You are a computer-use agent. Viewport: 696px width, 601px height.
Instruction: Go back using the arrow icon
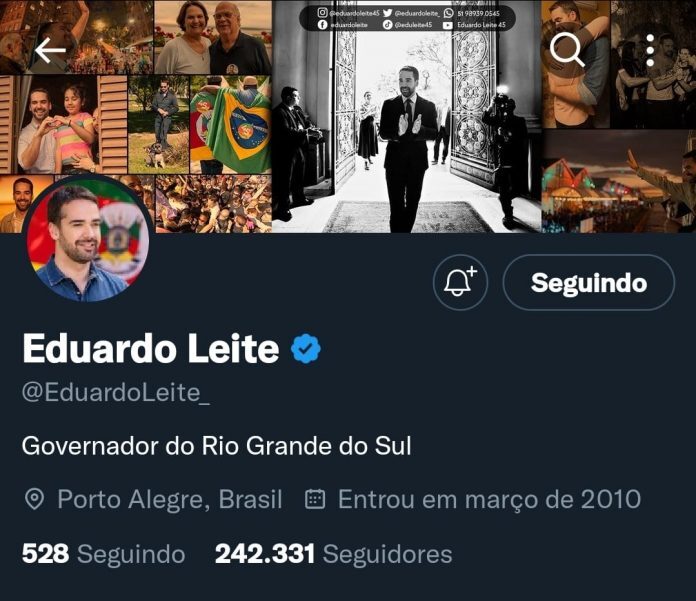pos(50,50)
